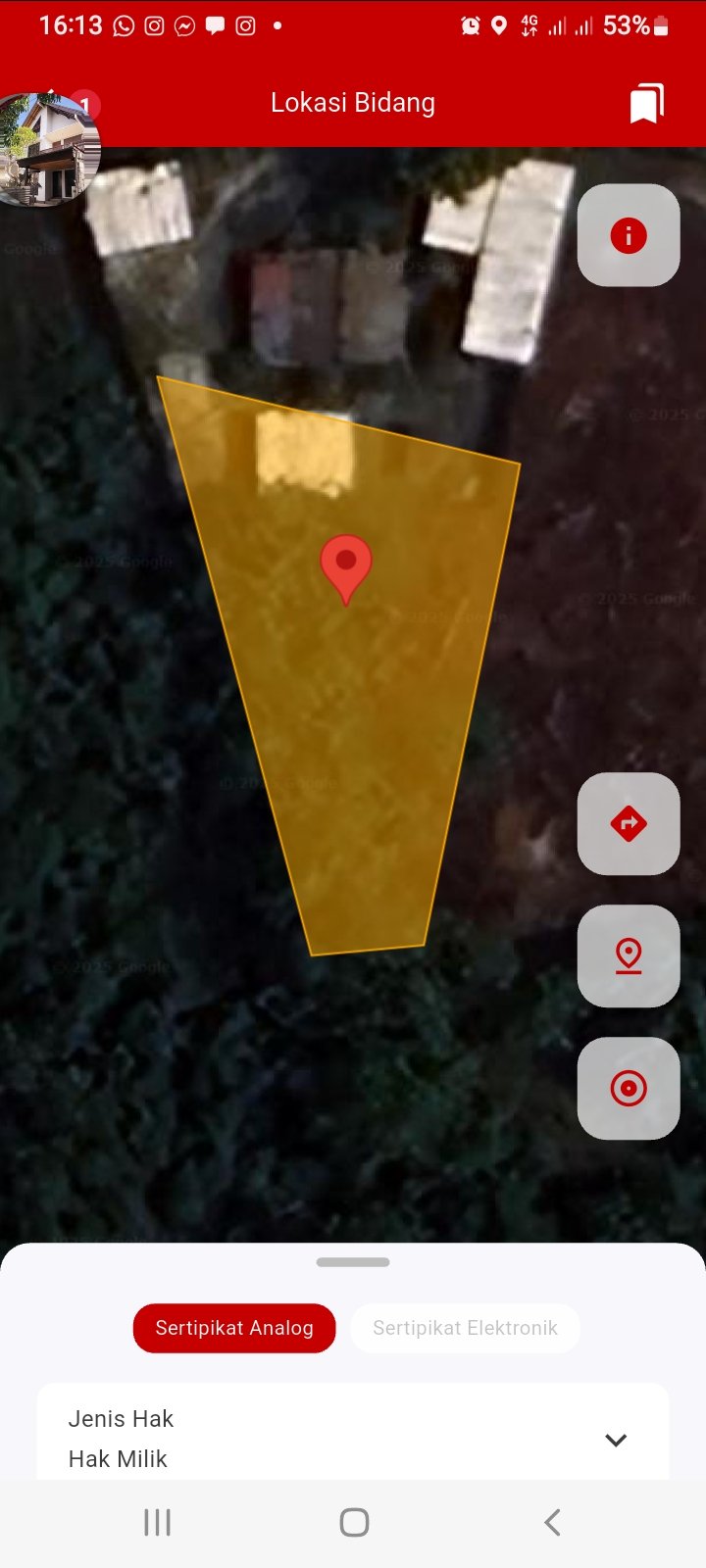Open the house photo thumbnail
Viewport: 706px width, 1568px height.
click(x=46, y=149)
